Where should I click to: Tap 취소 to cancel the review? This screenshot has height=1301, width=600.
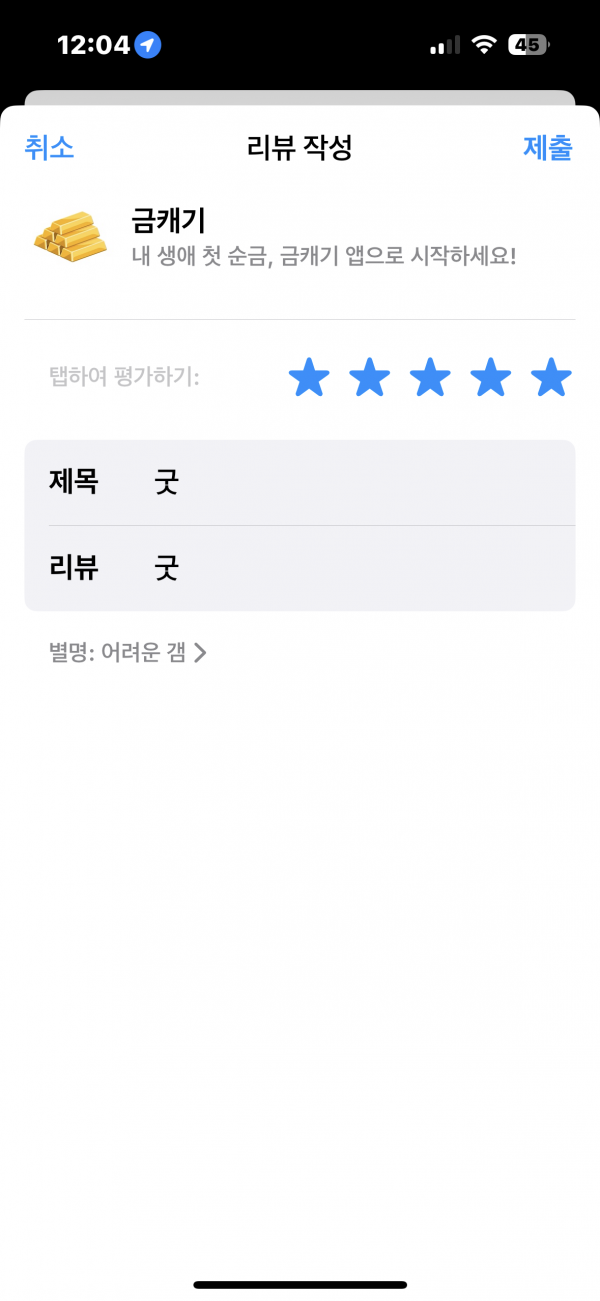[x=49, y=148]
